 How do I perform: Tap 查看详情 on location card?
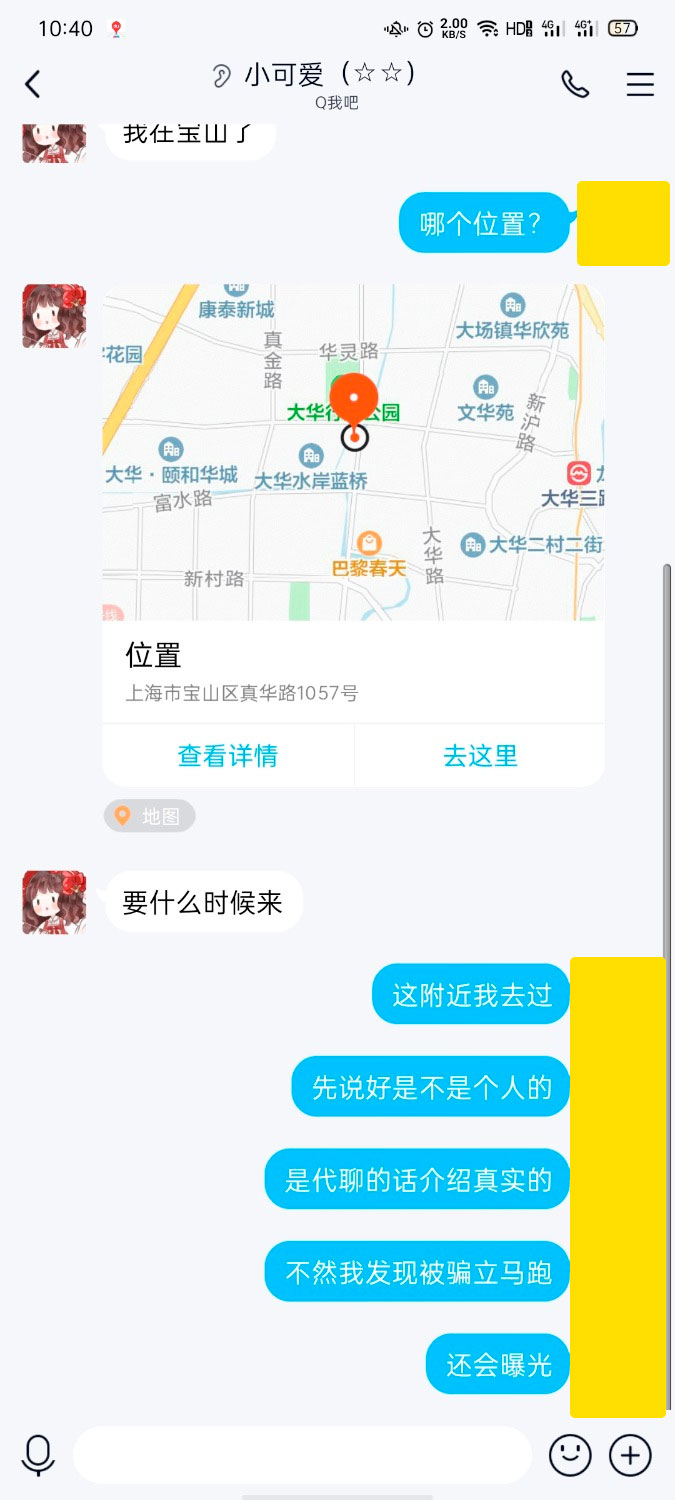(x=228, y=756)
